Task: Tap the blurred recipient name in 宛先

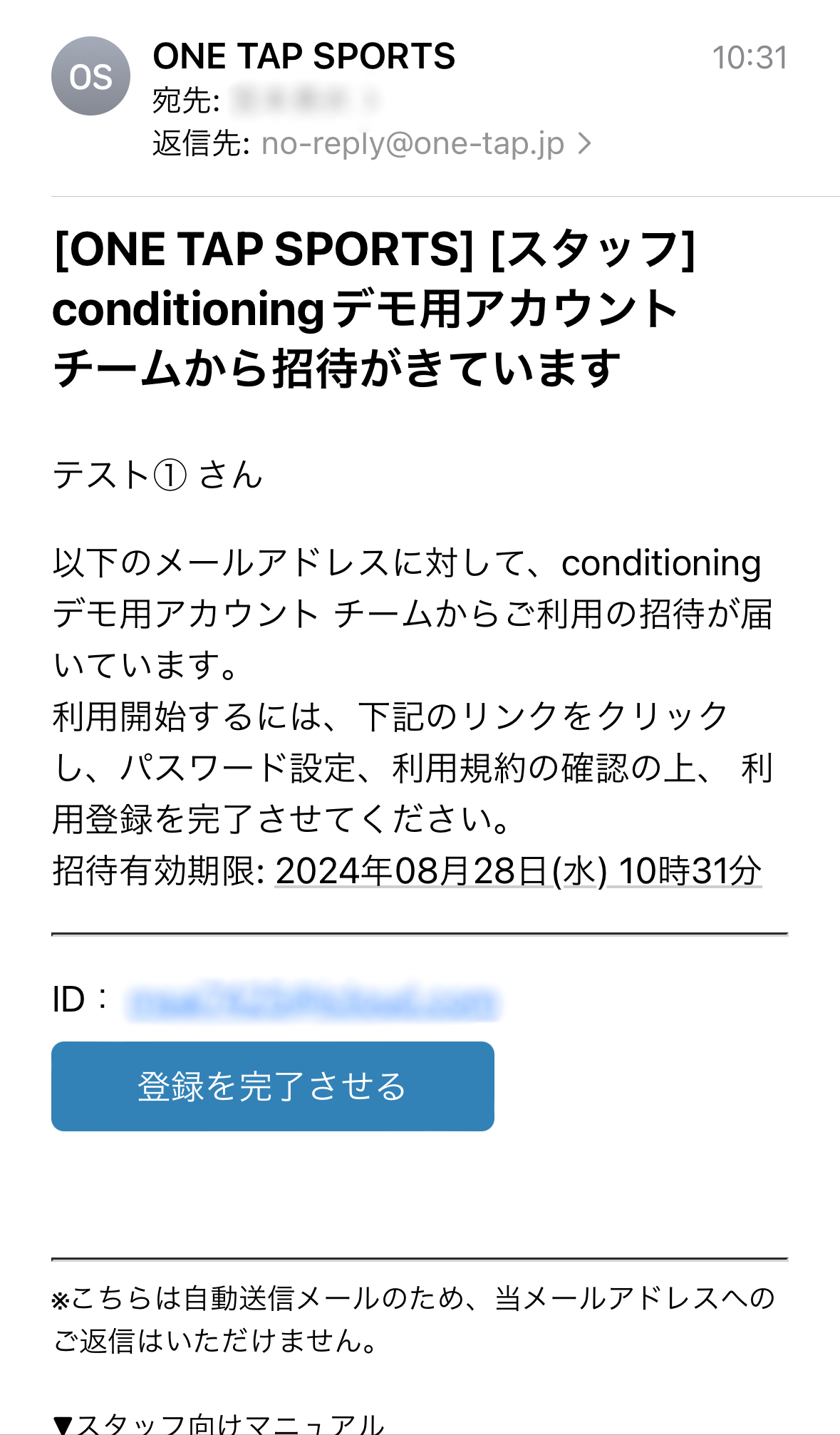Action: (x=304, y=101)
